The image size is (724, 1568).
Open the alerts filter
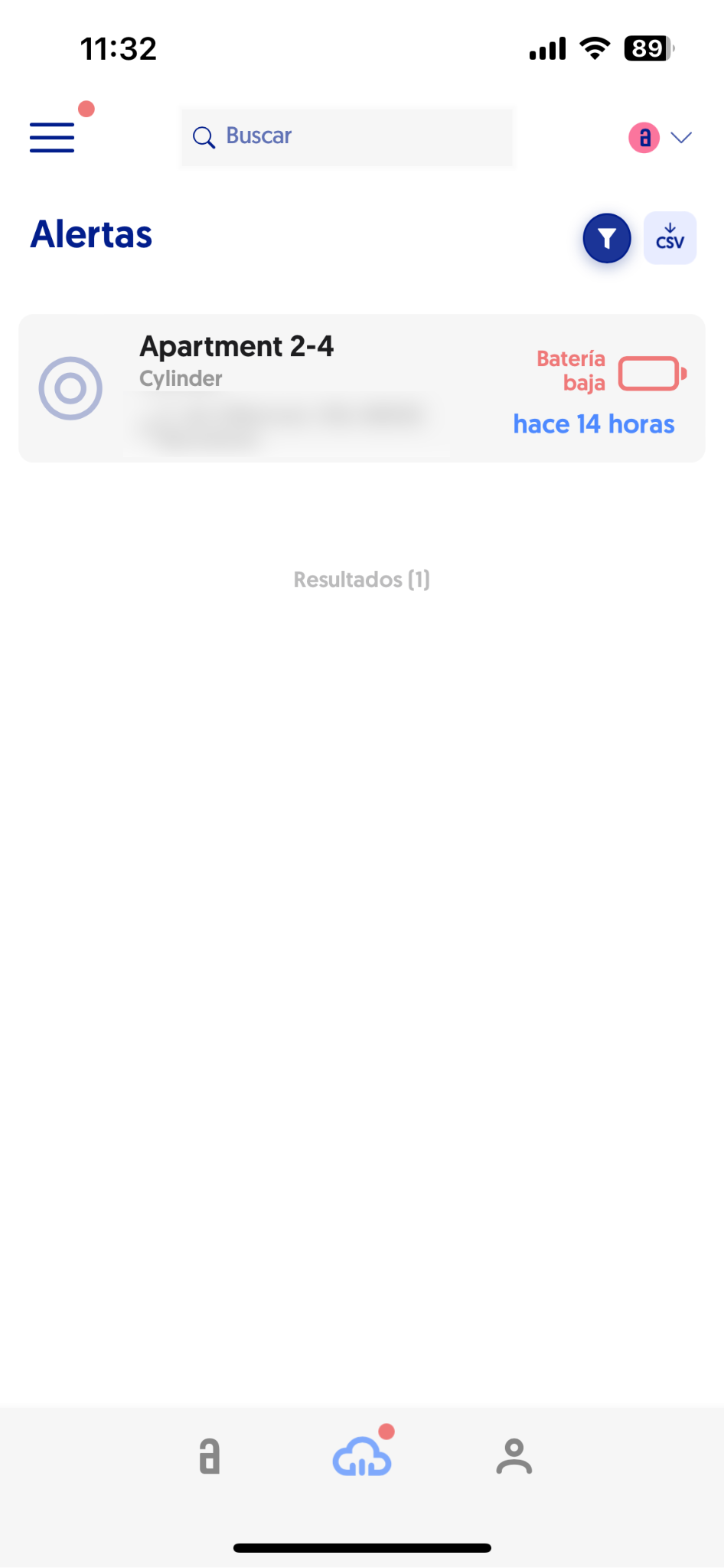pyautogui.click(x=606, y=238)
